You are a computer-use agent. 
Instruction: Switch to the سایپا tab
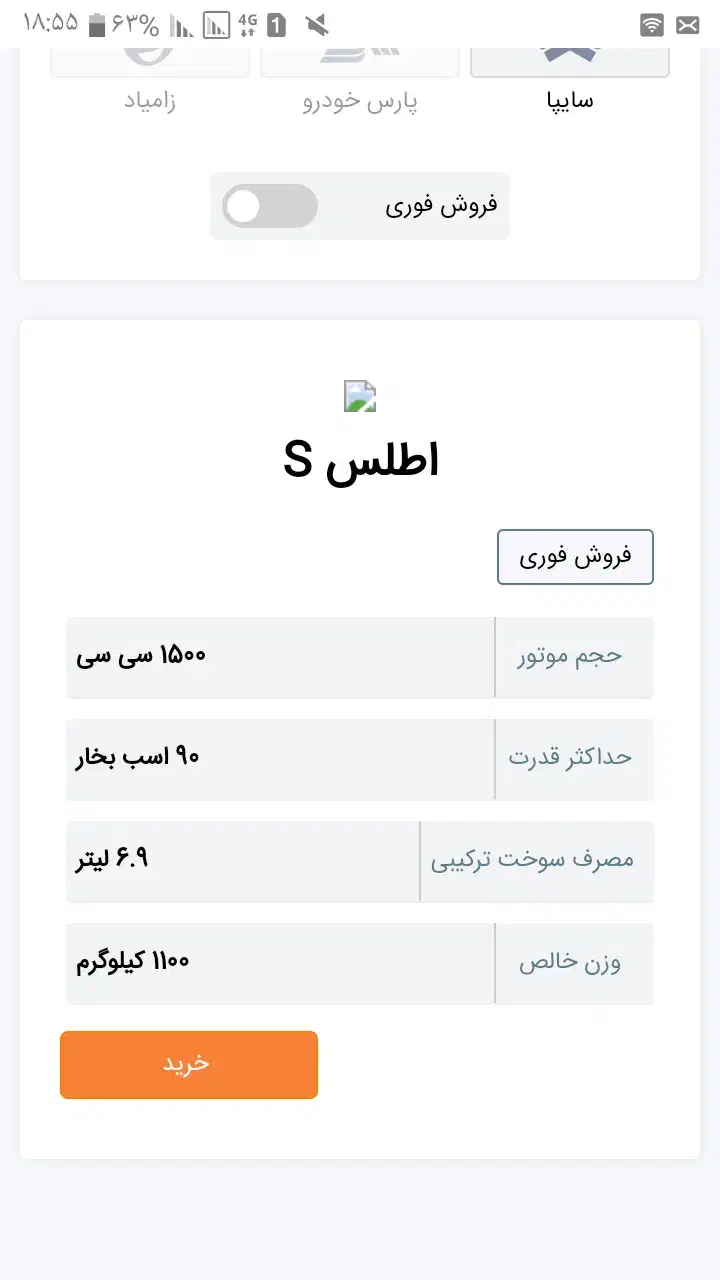(570, 100)
